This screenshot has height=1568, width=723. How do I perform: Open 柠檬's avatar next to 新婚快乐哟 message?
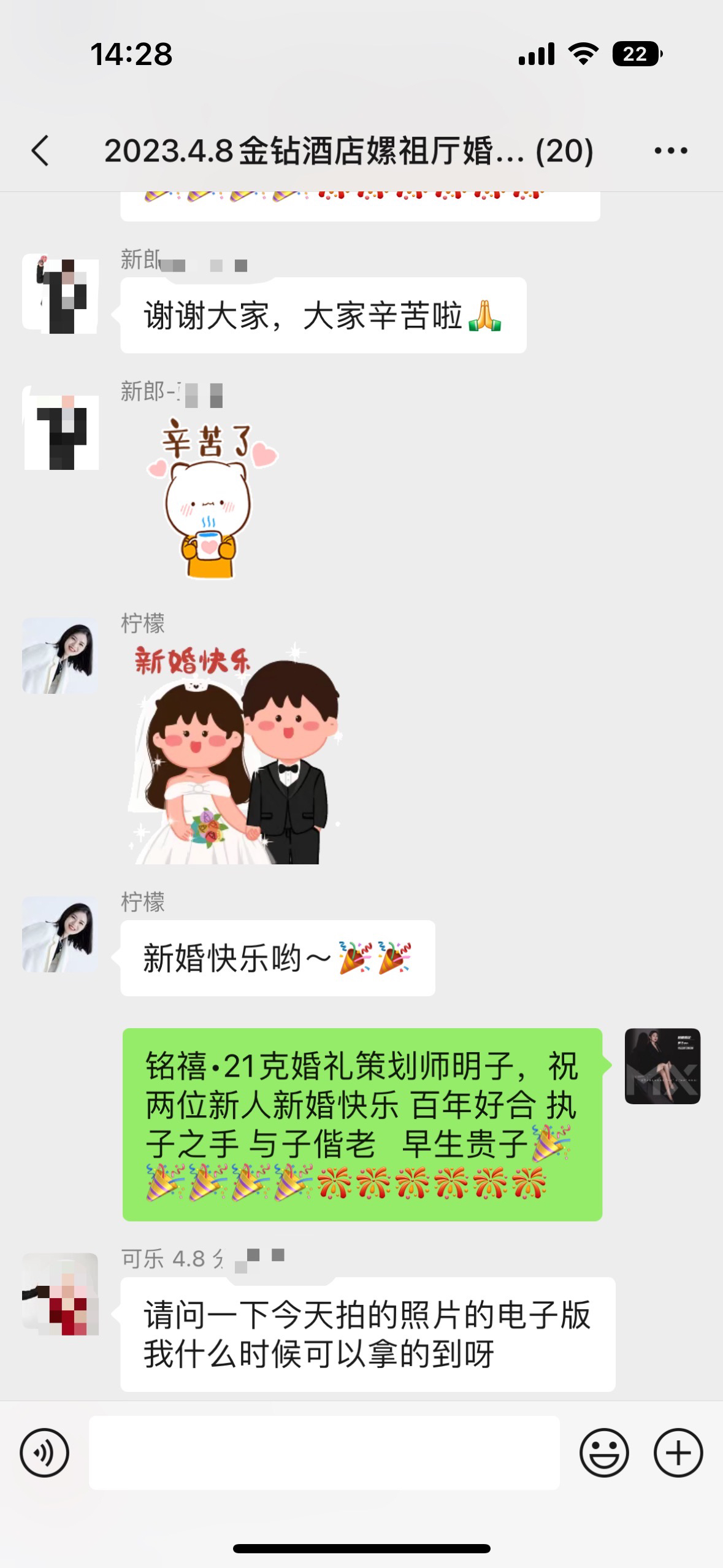60,934
